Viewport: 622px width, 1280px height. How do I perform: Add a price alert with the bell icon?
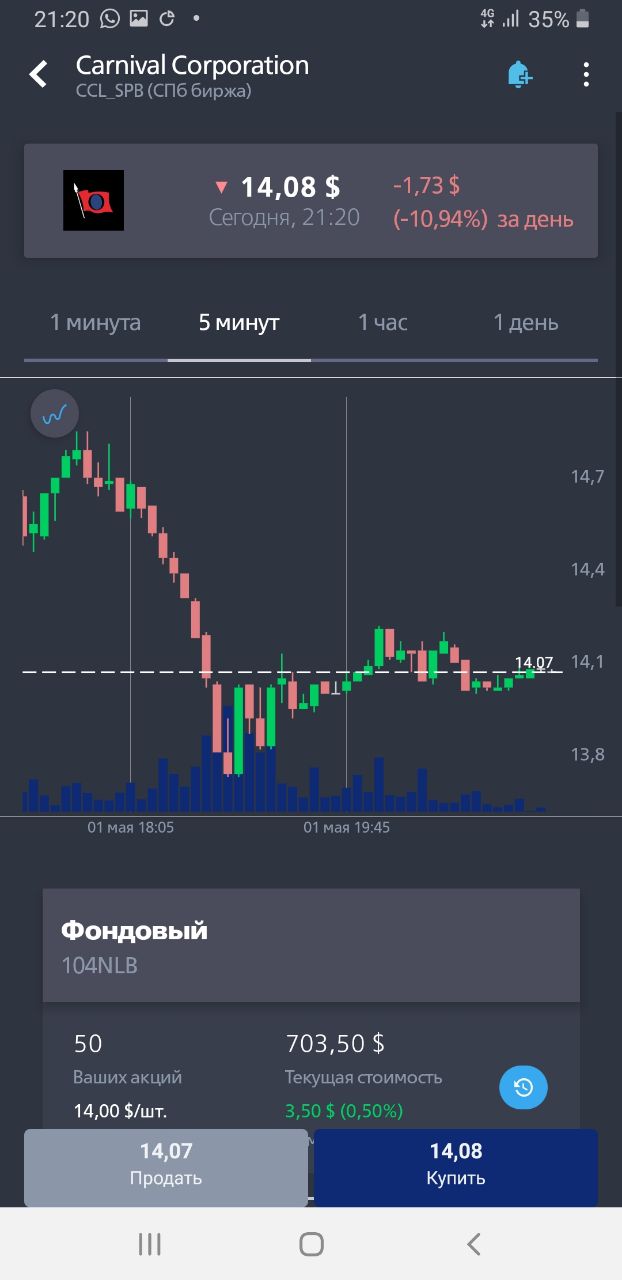pos(519,74)
